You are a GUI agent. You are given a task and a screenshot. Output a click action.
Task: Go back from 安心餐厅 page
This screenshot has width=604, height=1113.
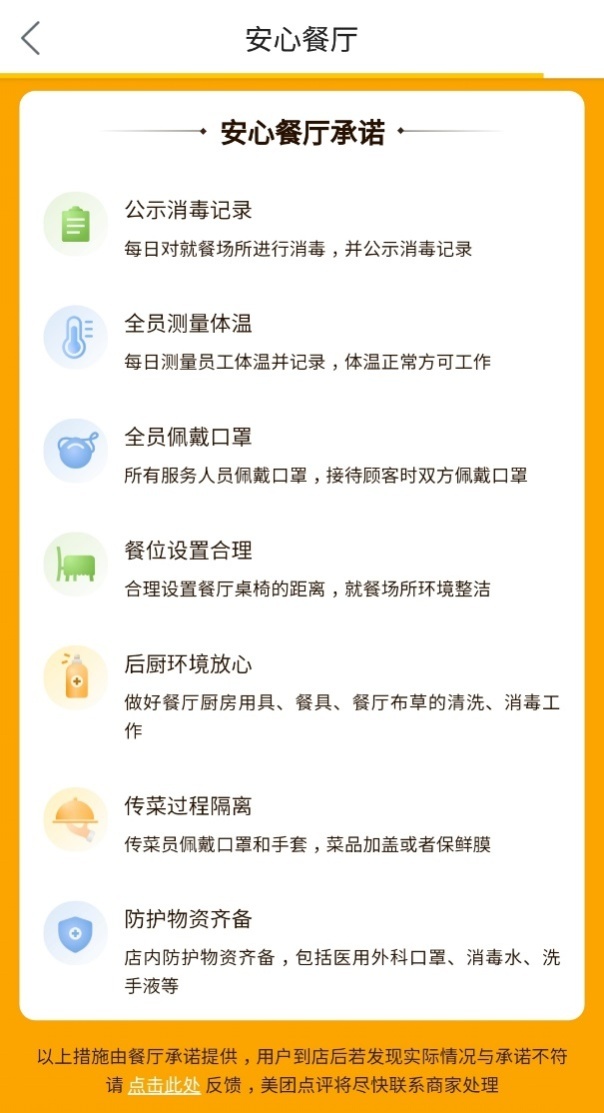31,38
